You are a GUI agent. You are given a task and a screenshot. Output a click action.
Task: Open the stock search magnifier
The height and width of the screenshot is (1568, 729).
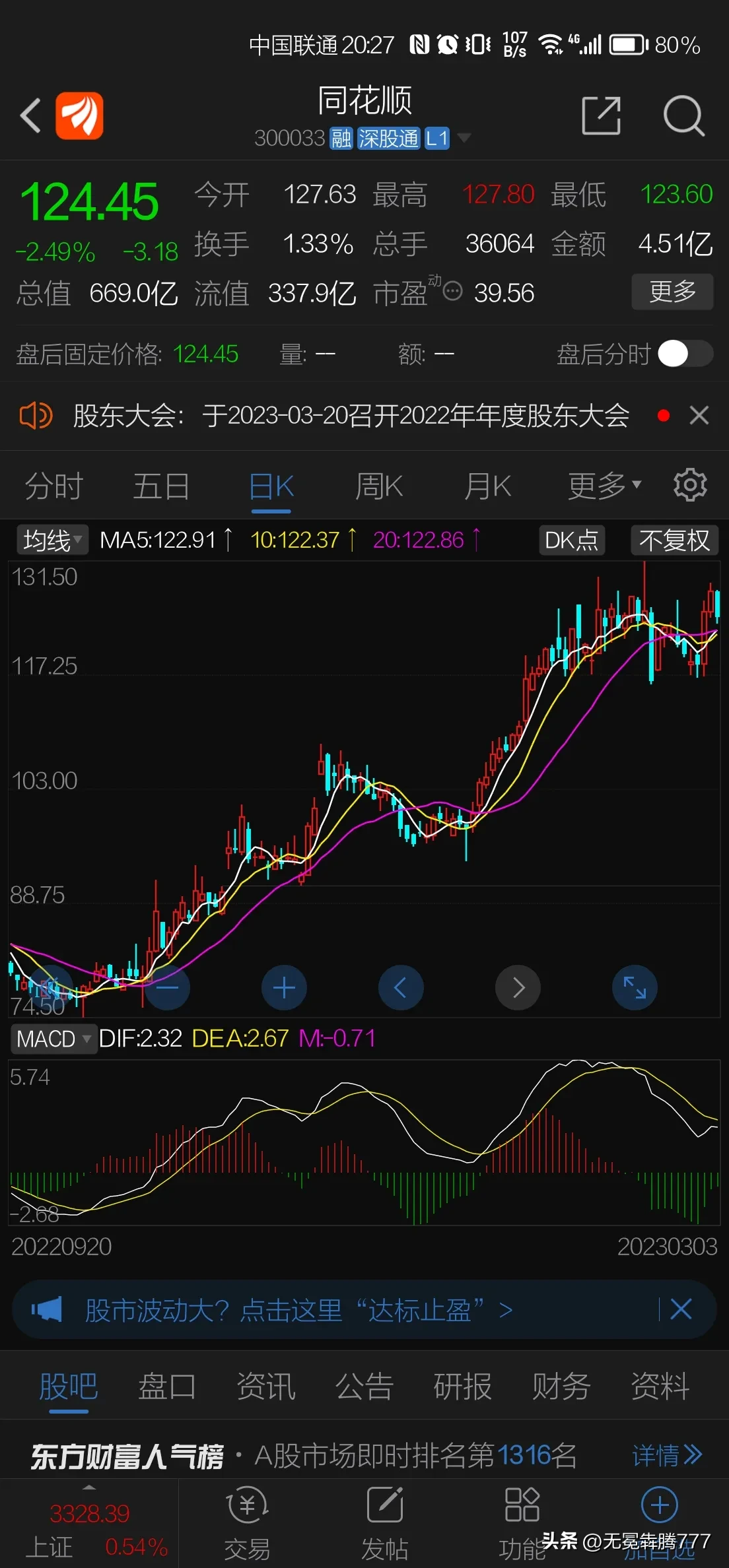pyautogui.click(x=683, y=115)
